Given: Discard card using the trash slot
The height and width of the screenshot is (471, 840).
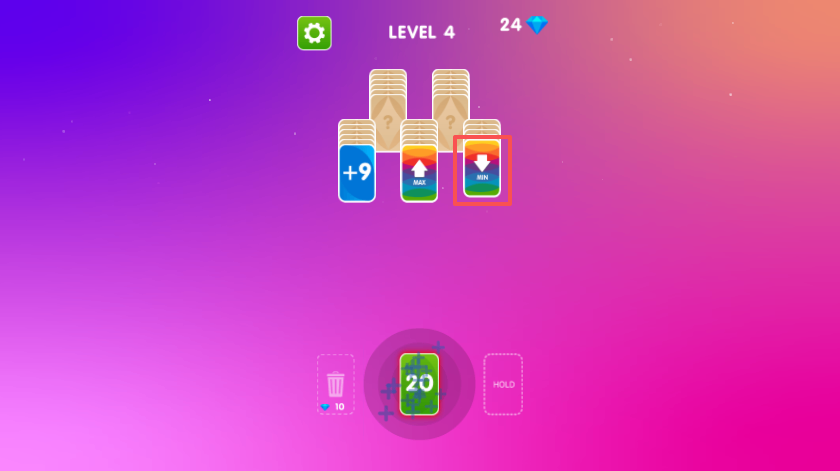Looking at the screenshot, I should pos(335,384).
